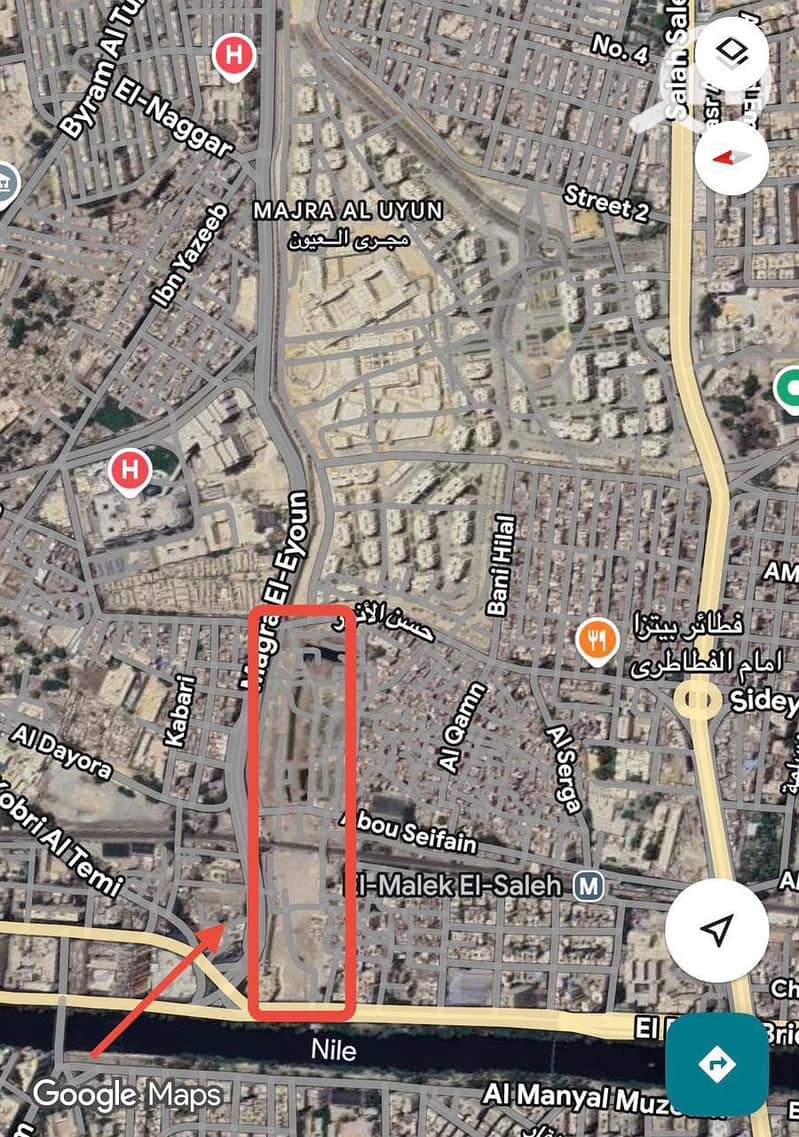Open the map layers button
Viewport: 799px width, 1137px height.
tap(735, 52)
